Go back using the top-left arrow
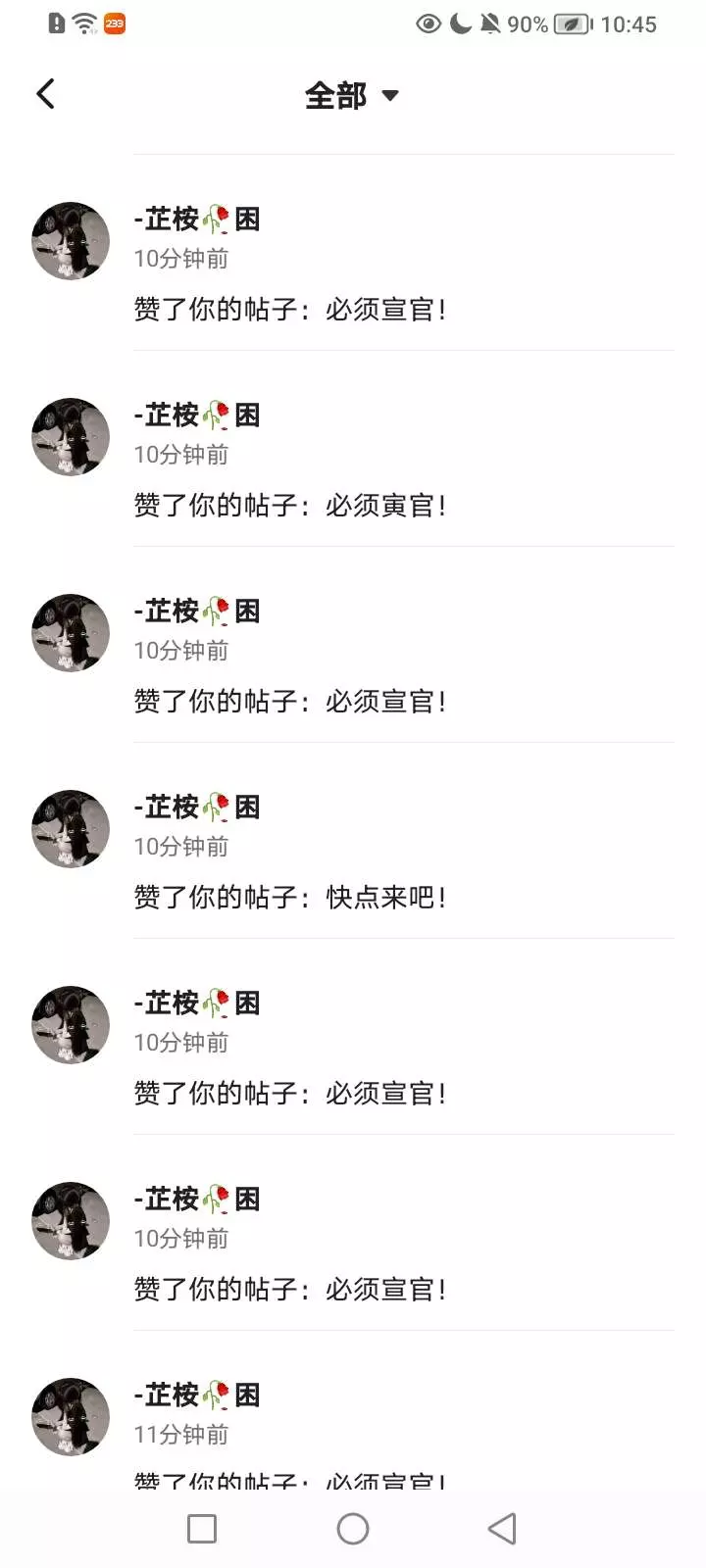 (x=45, y=94)
